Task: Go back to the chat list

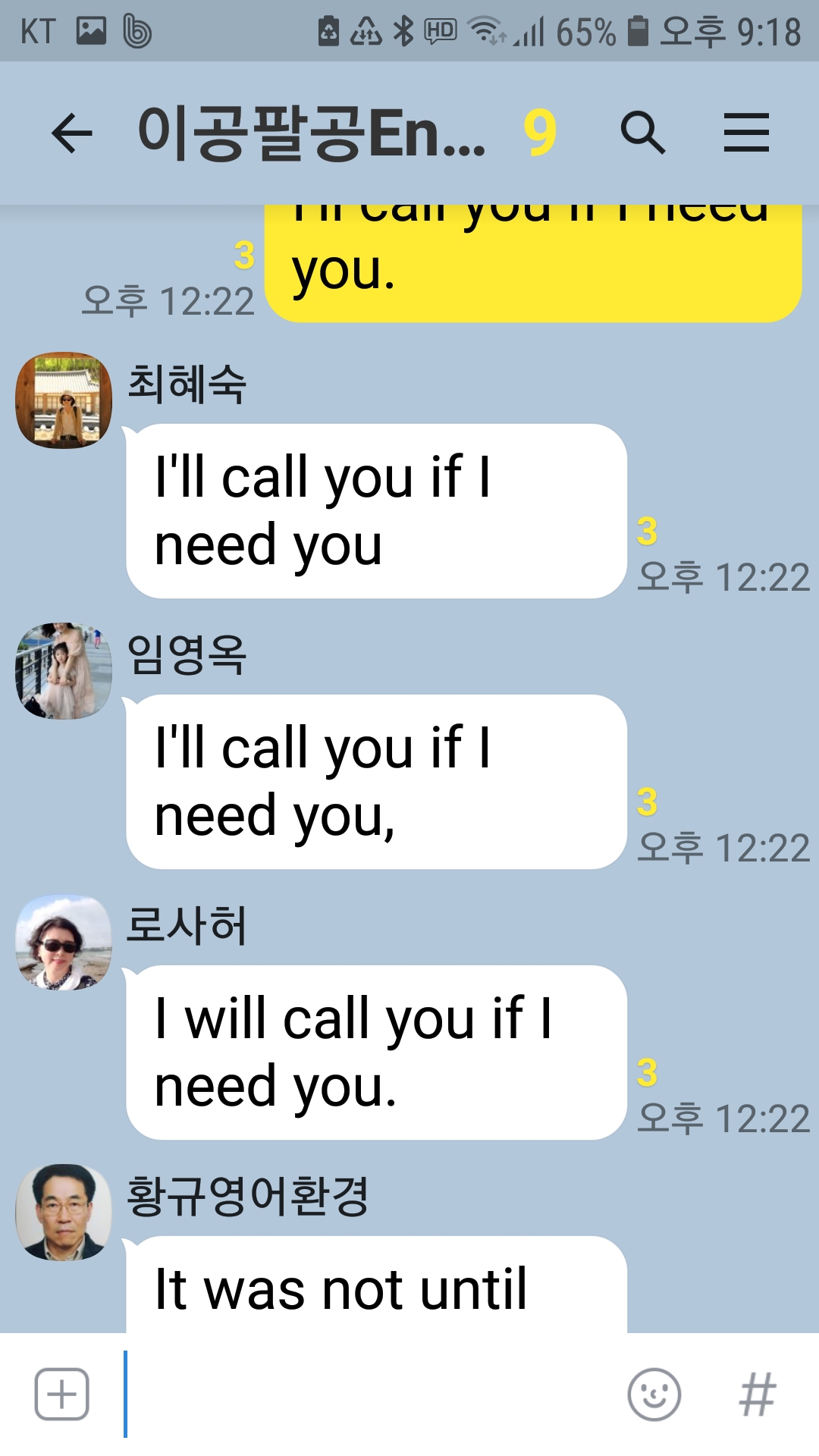Action: tap(72, 133)
